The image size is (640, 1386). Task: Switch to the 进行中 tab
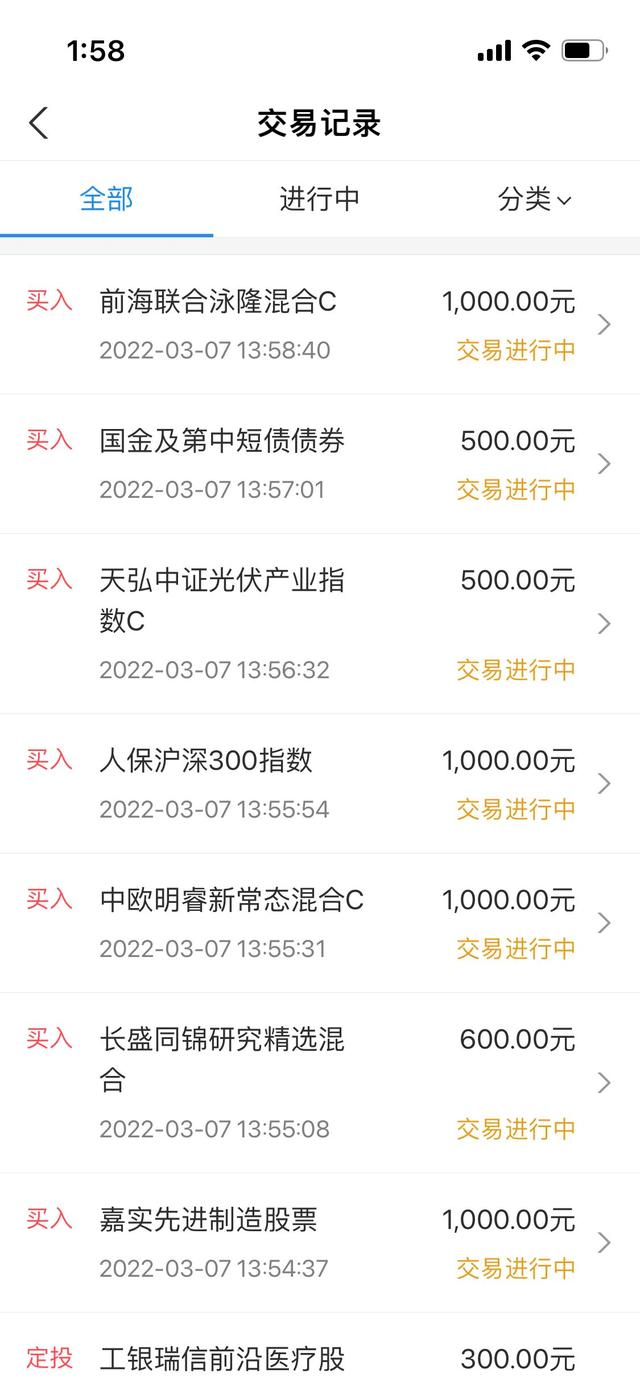click(x=319, y=199)
